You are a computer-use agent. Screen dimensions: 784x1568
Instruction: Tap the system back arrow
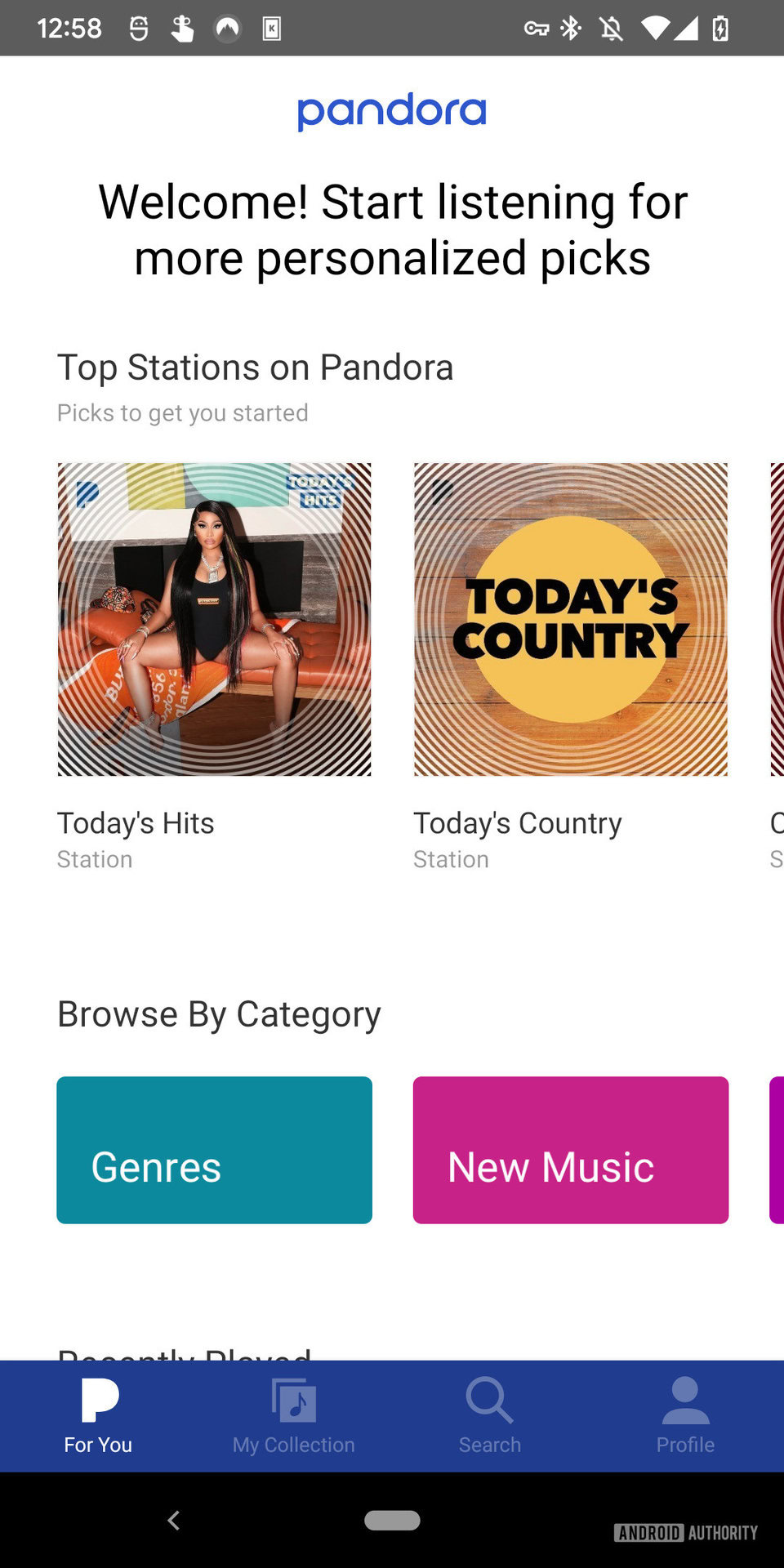173,1520
